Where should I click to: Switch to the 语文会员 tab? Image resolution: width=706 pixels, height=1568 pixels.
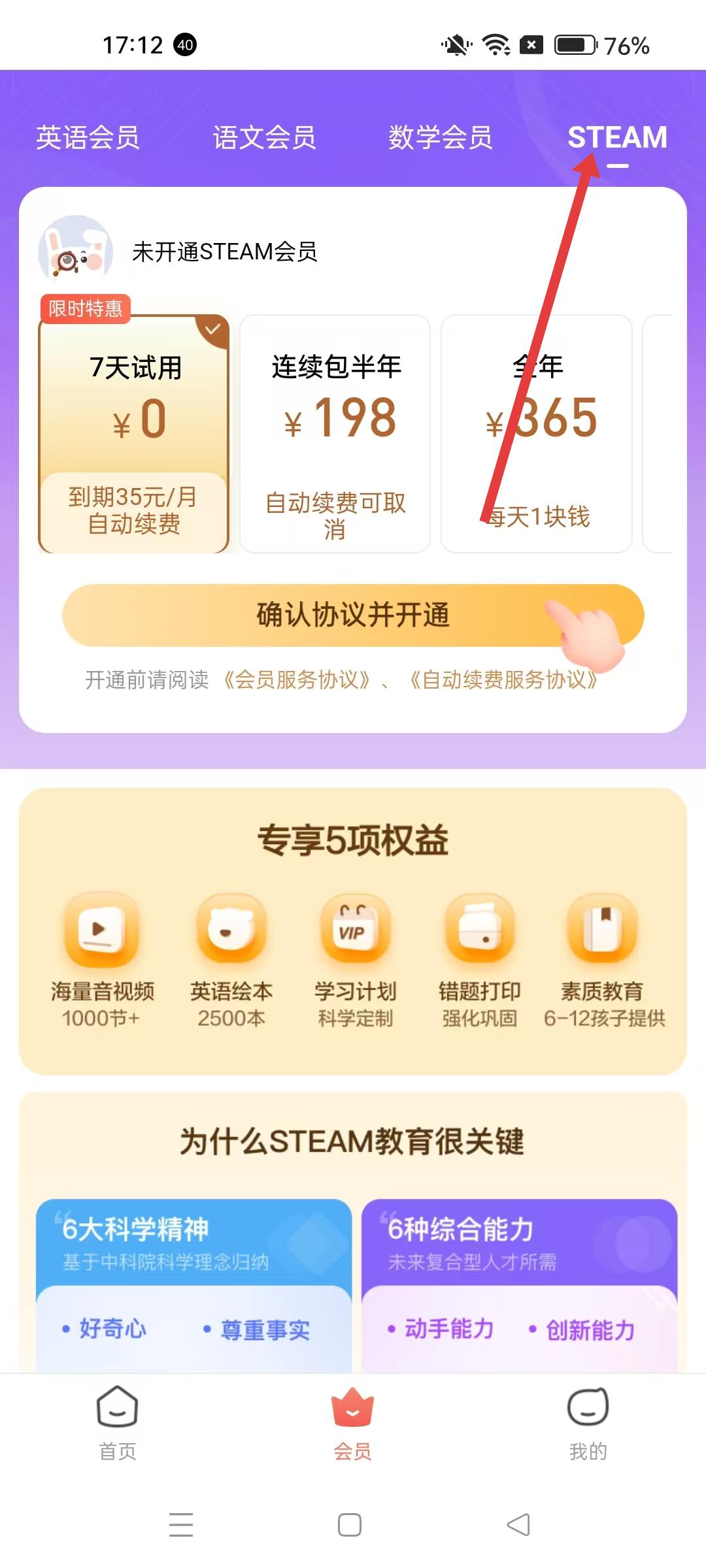tap(264, 138)
